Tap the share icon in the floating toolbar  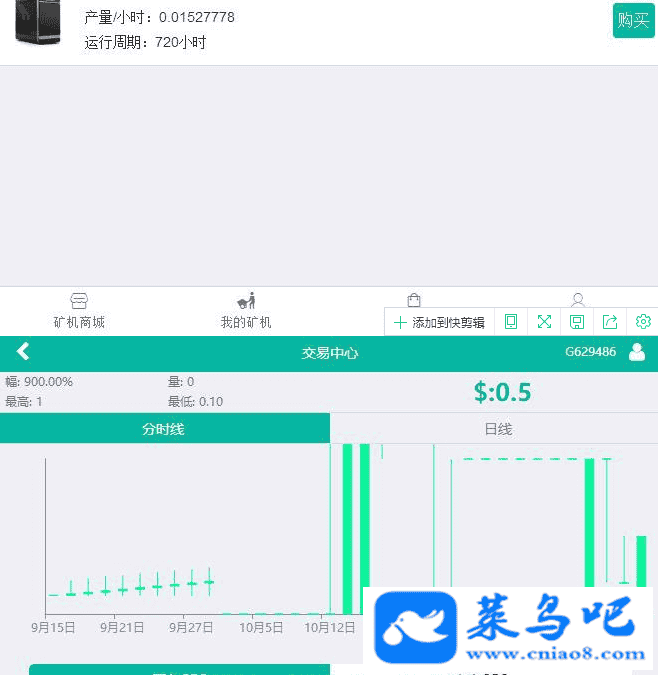pyautogui.click(x=610, y=322)
